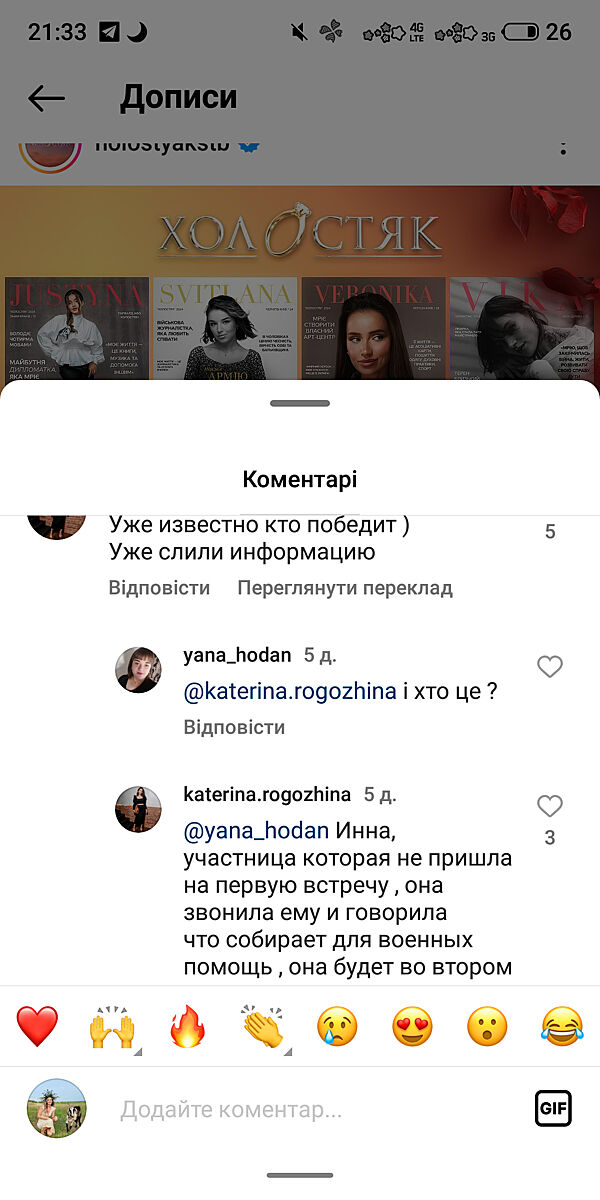600x1200 pixels.
Task: Insert surprised face emoji
Action: (x=487, y=1027)
